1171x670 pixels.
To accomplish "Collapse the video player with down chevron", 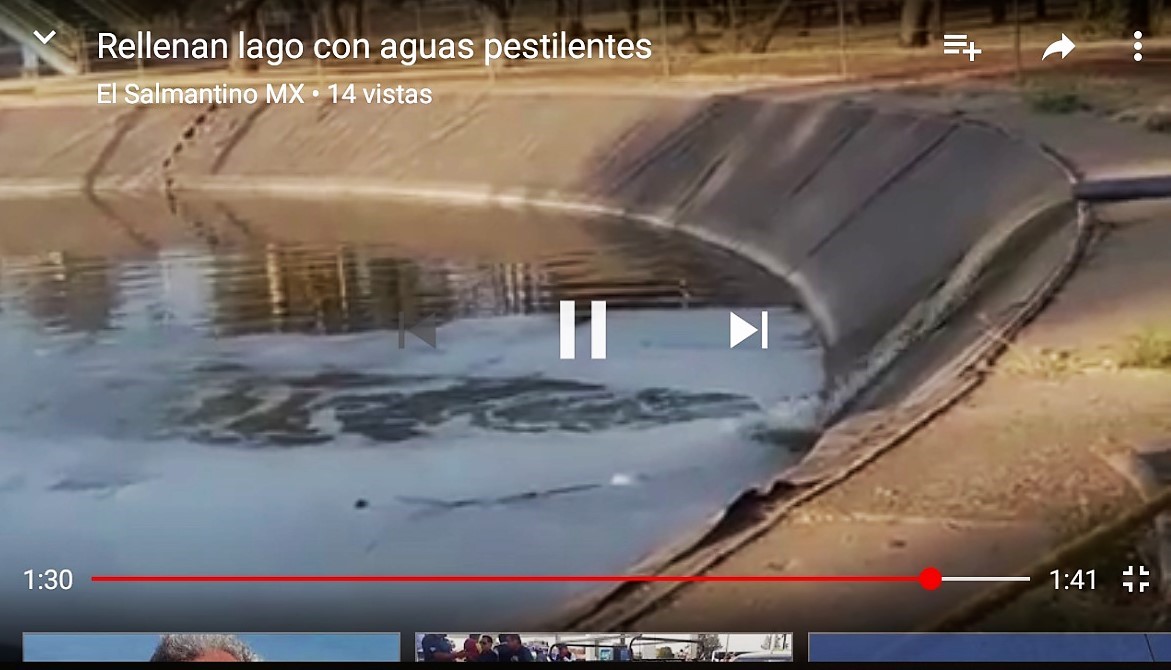I will (44, 38).
